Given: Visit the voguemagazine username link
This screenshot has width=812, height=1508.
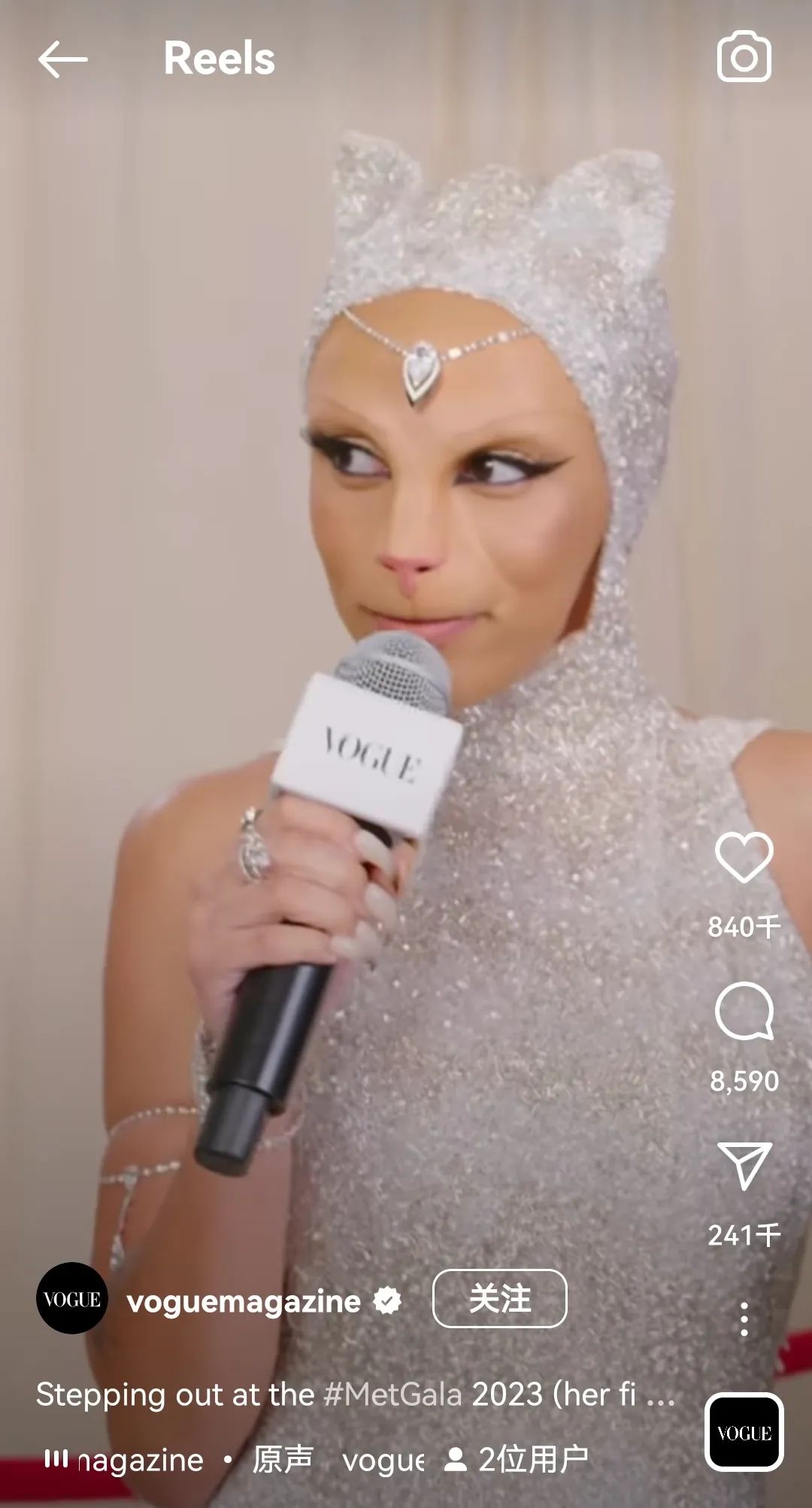Looking at the screenshot, I should [x=243, y=1301].
